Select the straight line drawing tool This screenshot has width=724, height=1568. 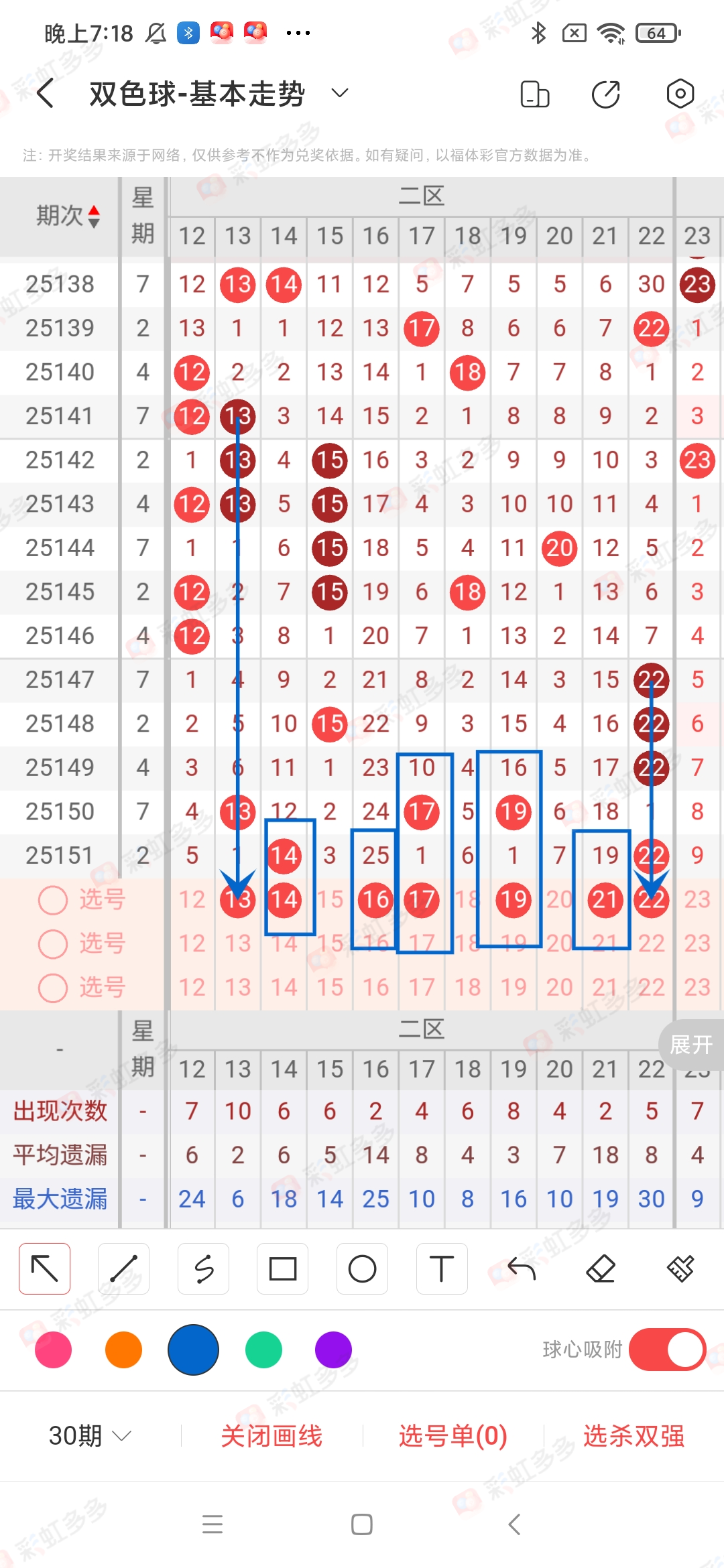click(124, 1268)
